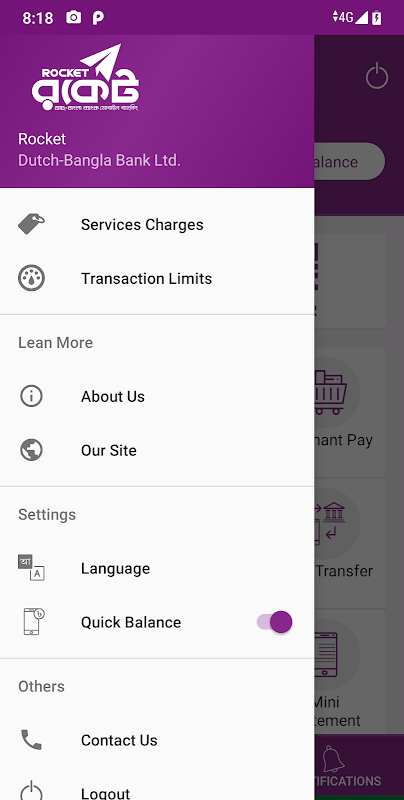Open Services Charges
The width and height of the screenshot is (404, 800).
point(157,224)
